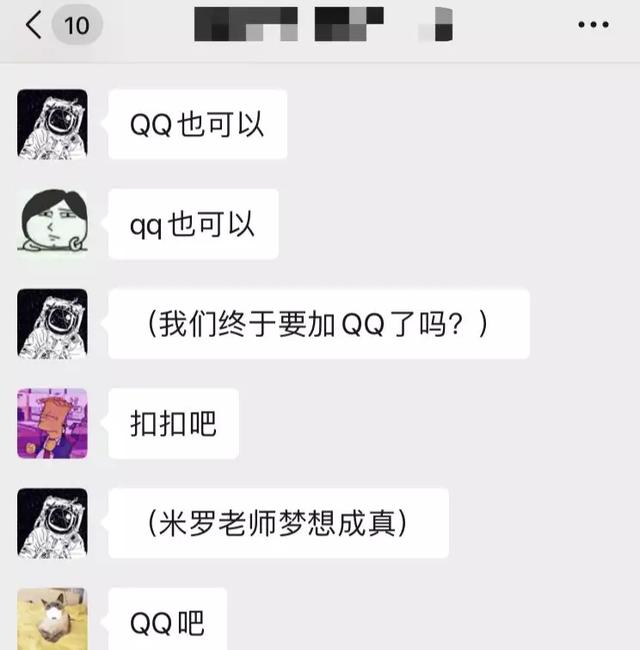Open the astronaut avatar beside "QQ也可以"
The image size is (640, 650).
pyautogui.click(x=52, y=124)
